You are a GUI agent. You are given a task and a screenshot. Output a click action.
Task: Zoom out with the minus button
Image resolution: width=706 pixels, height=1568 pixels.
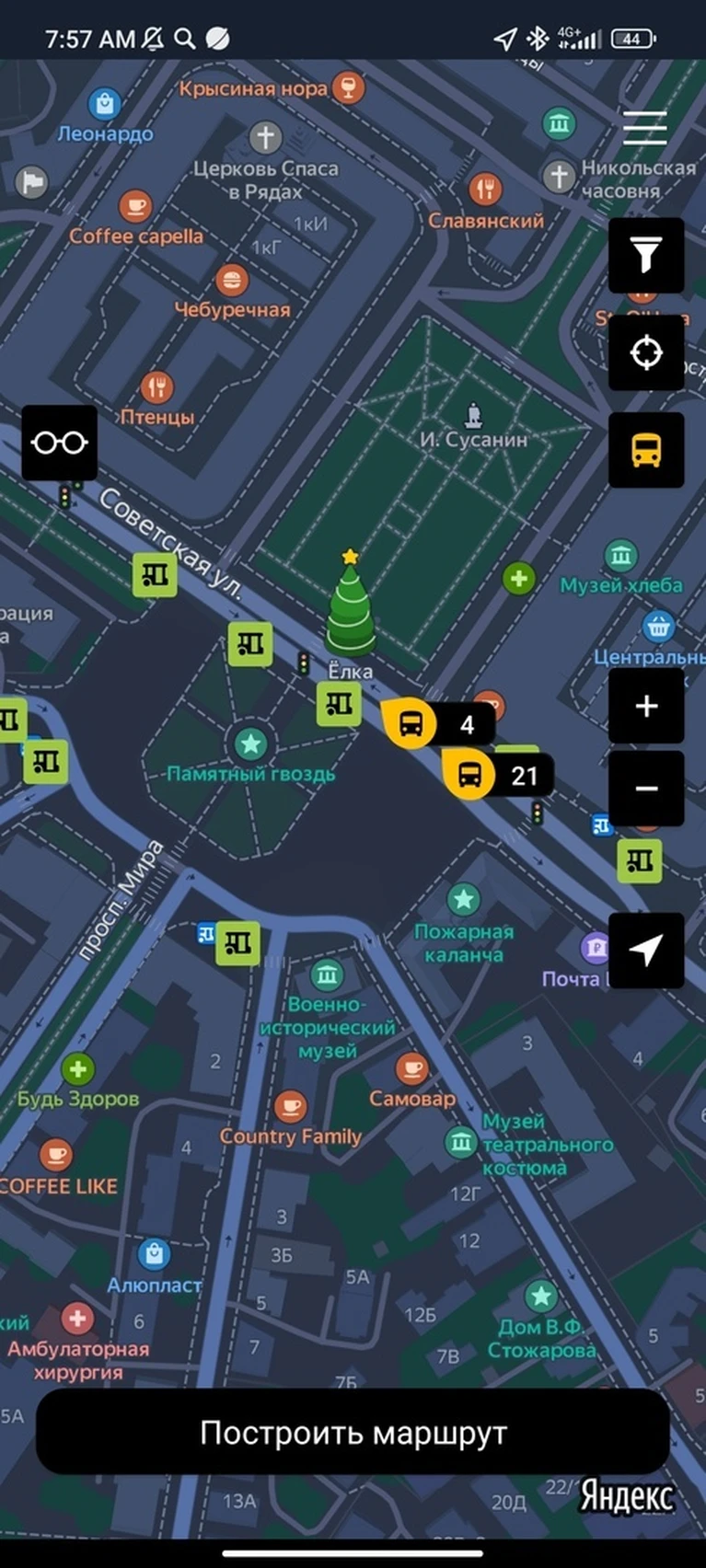(646, 789)
